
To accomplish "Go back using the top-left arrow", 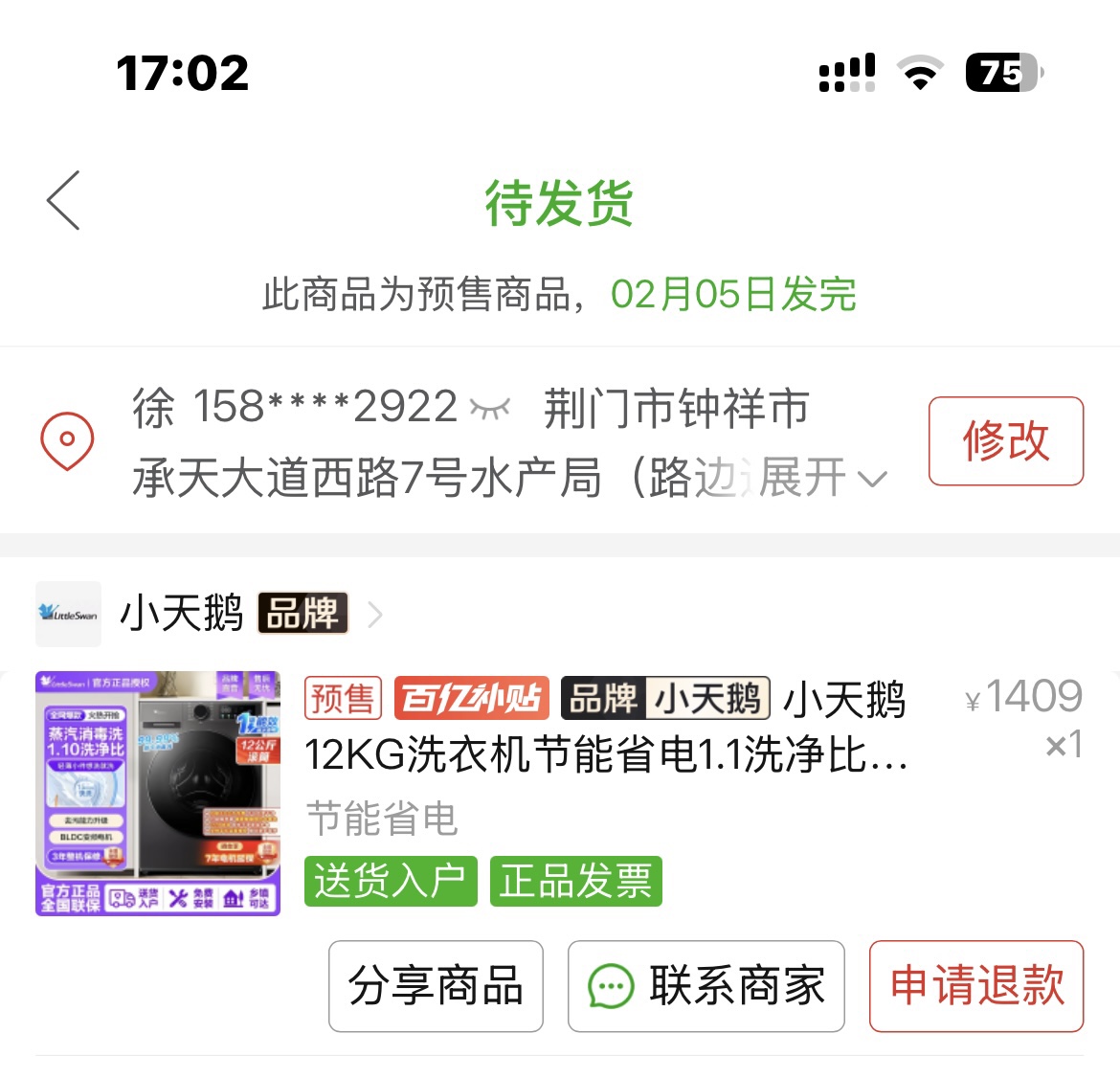I will tap(64, 201).
